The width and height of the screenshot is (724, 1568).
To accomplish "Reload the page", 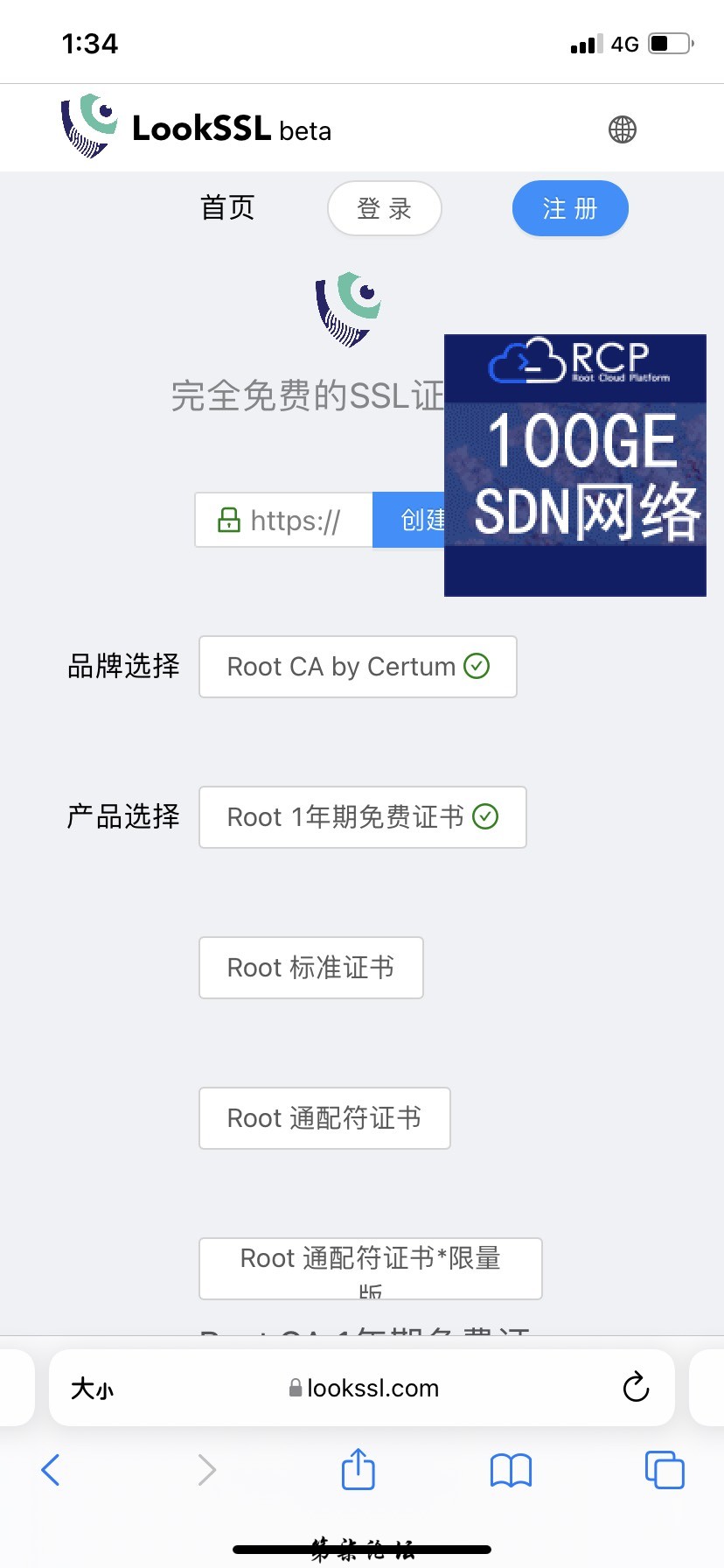I will coord(636,1387).
